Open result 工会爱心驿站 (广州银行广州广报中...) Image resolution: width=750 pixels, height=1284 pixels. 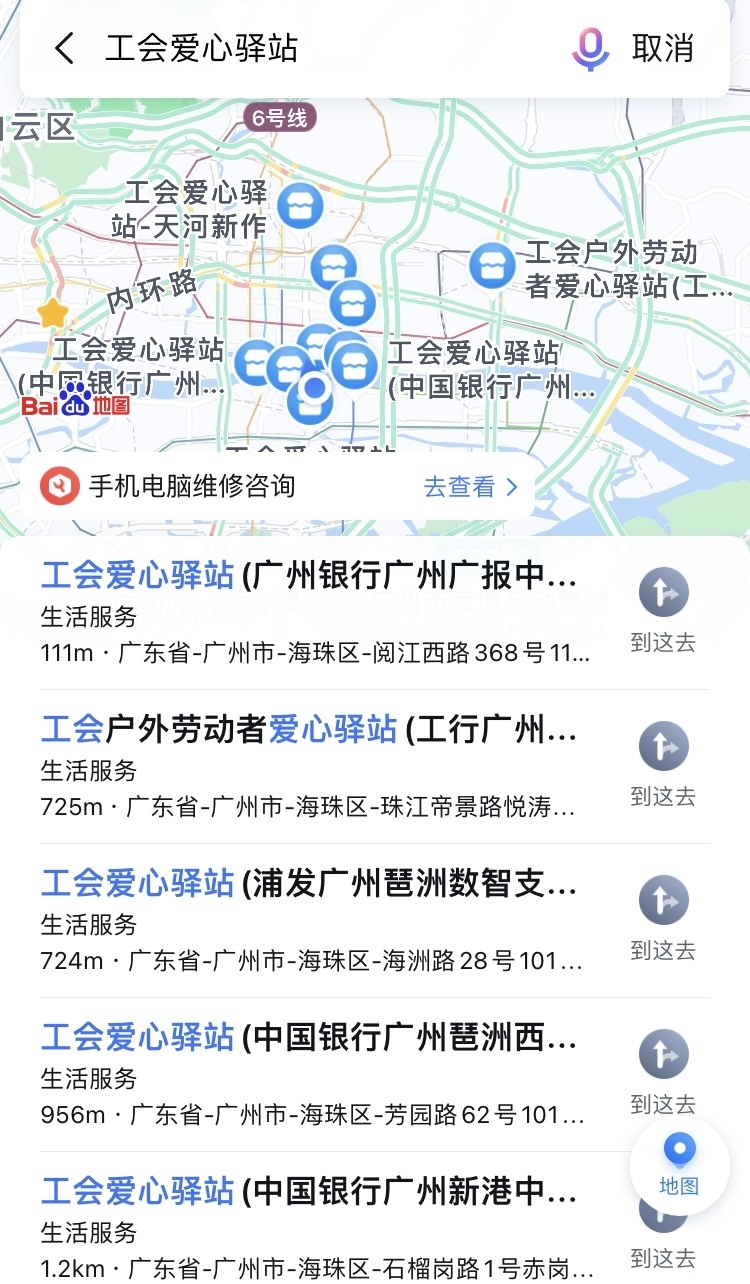point(310,612)
